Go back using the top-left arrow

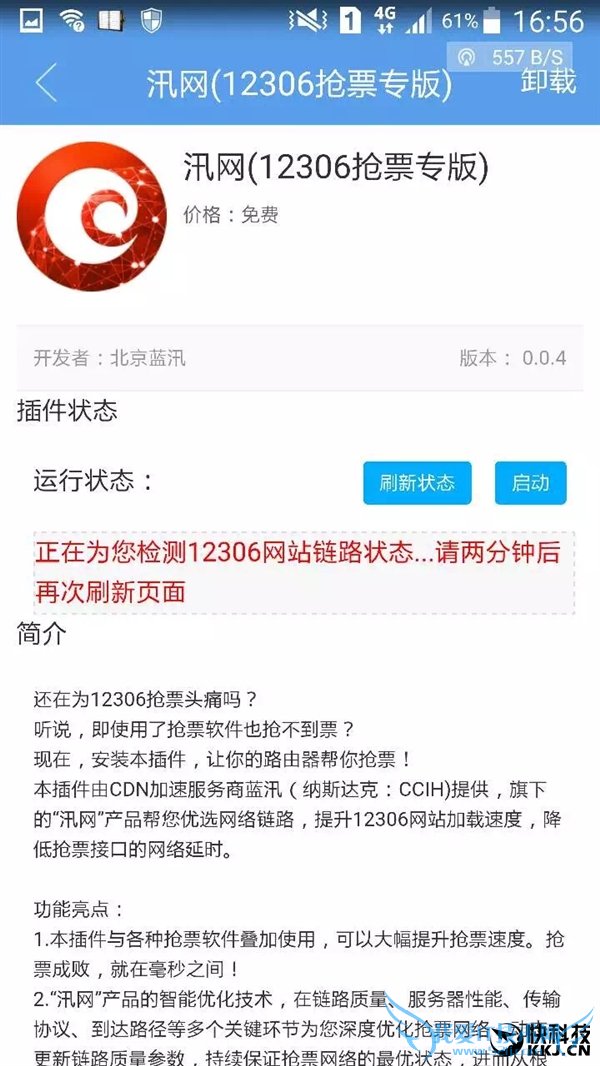tap(46, 83)
